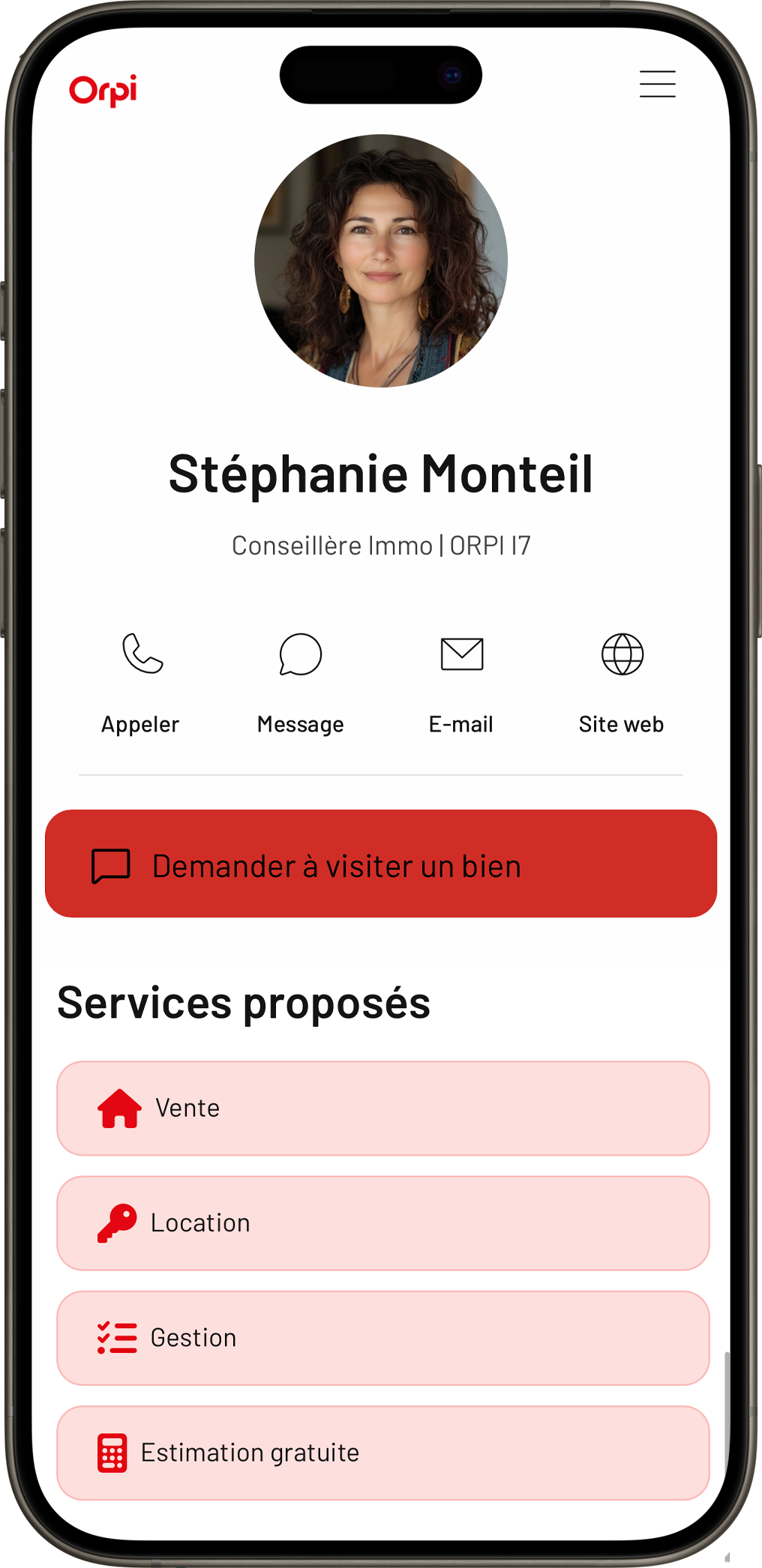Select the Location service
Viewport: 762px width, 1568px height.
point(382,1223)
